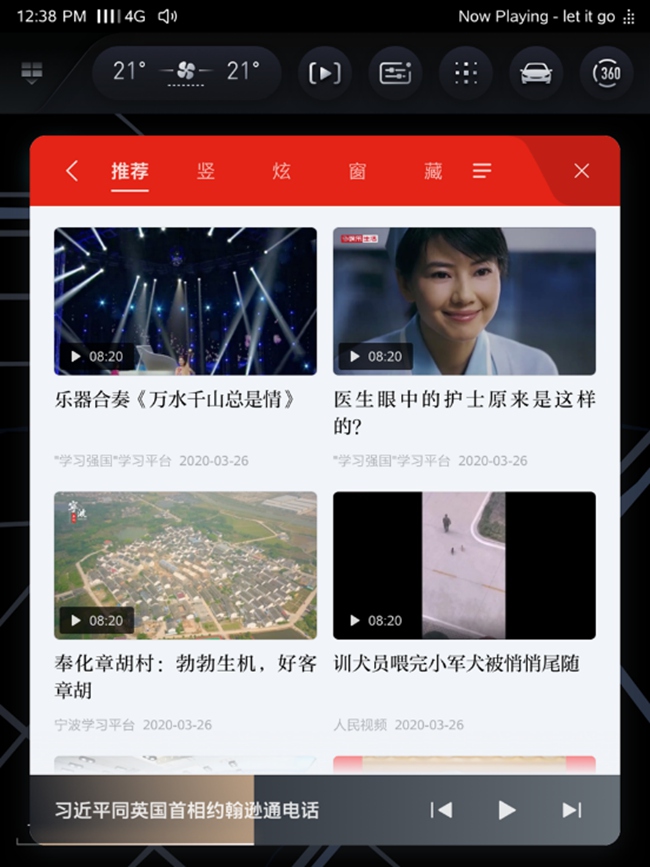Open the media player shortcut
This screenshot has width=650, height=867.
[324, 73]
